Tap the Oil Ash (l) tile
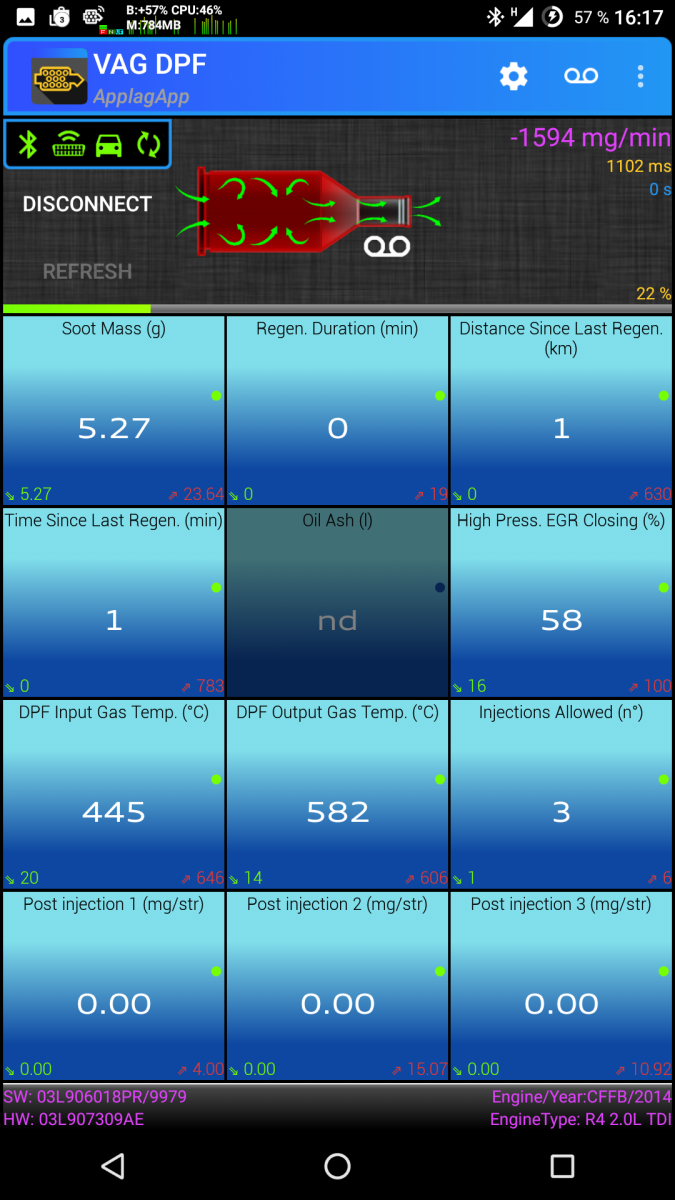This screenshot has width=675, height=1200. [338, 602]
